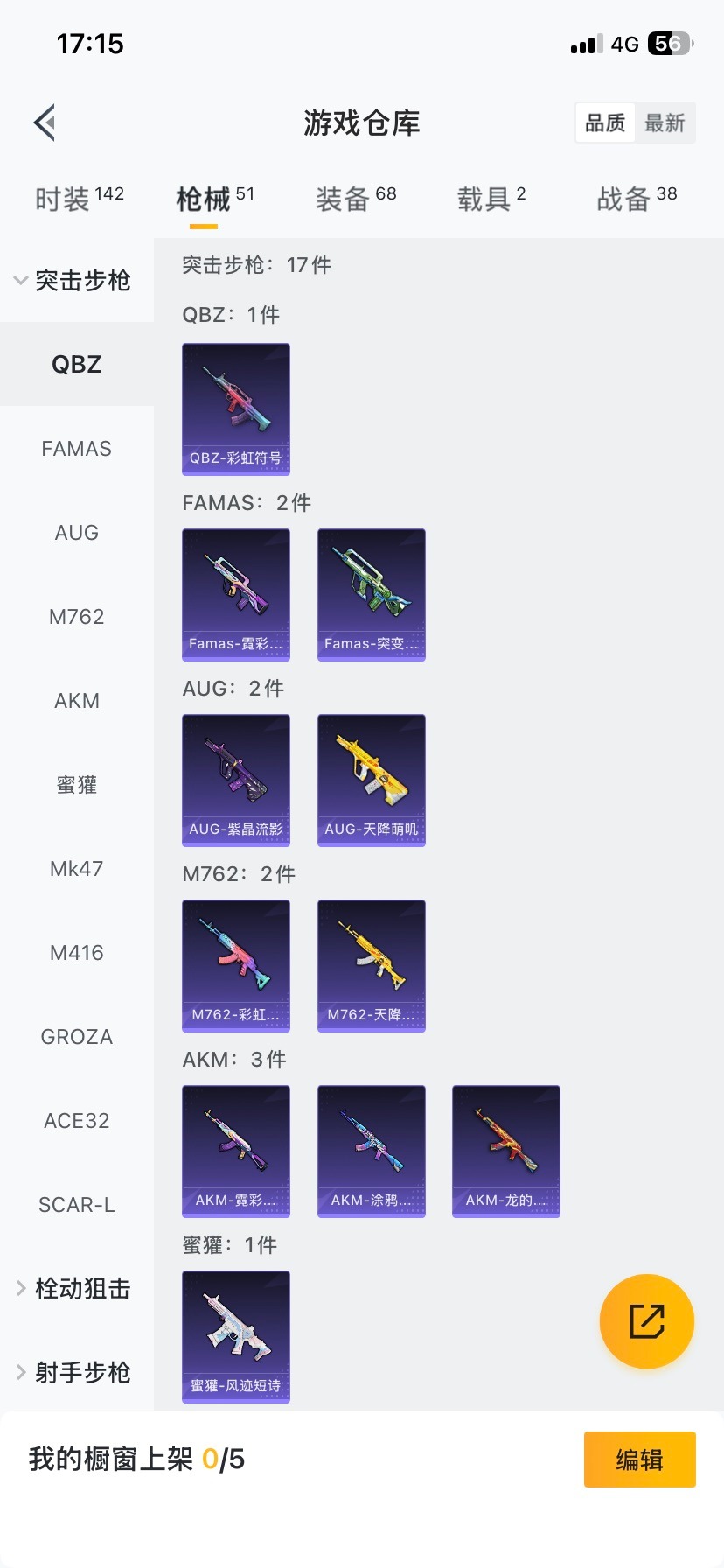
Task: Switch to the 时装 tab
Action: (79, 199)
